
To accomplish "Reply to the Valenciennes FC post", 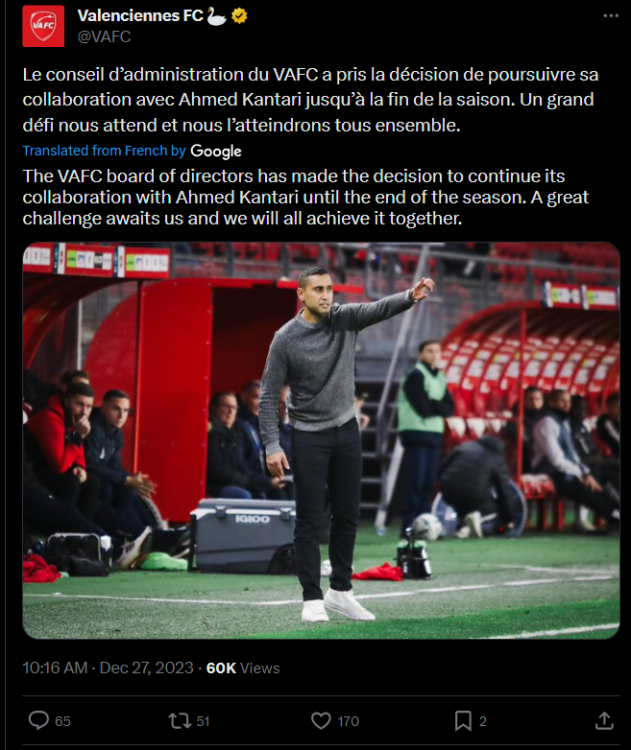I will coord(39,720).
